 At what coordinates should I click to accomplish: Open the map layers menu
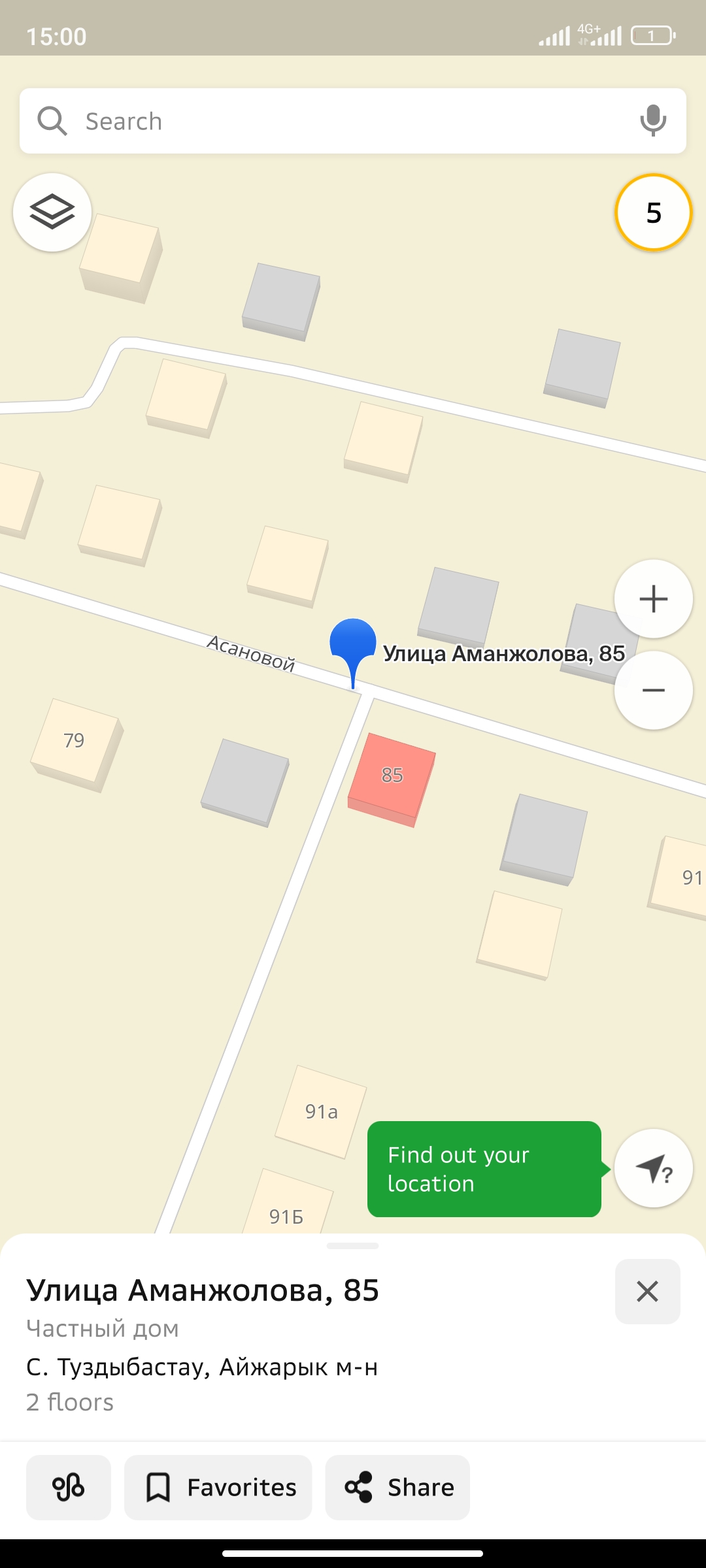coord(52,212)
